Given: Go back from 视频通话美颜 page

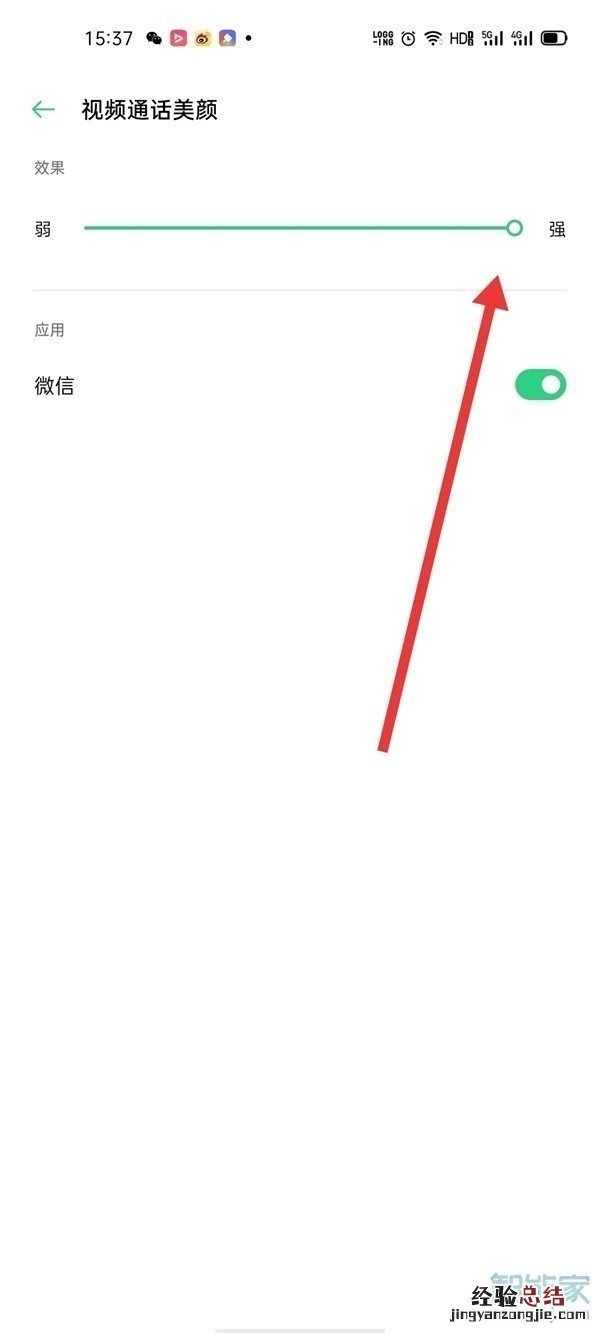Looking at the screenshot, I should (x=43, y=110).
